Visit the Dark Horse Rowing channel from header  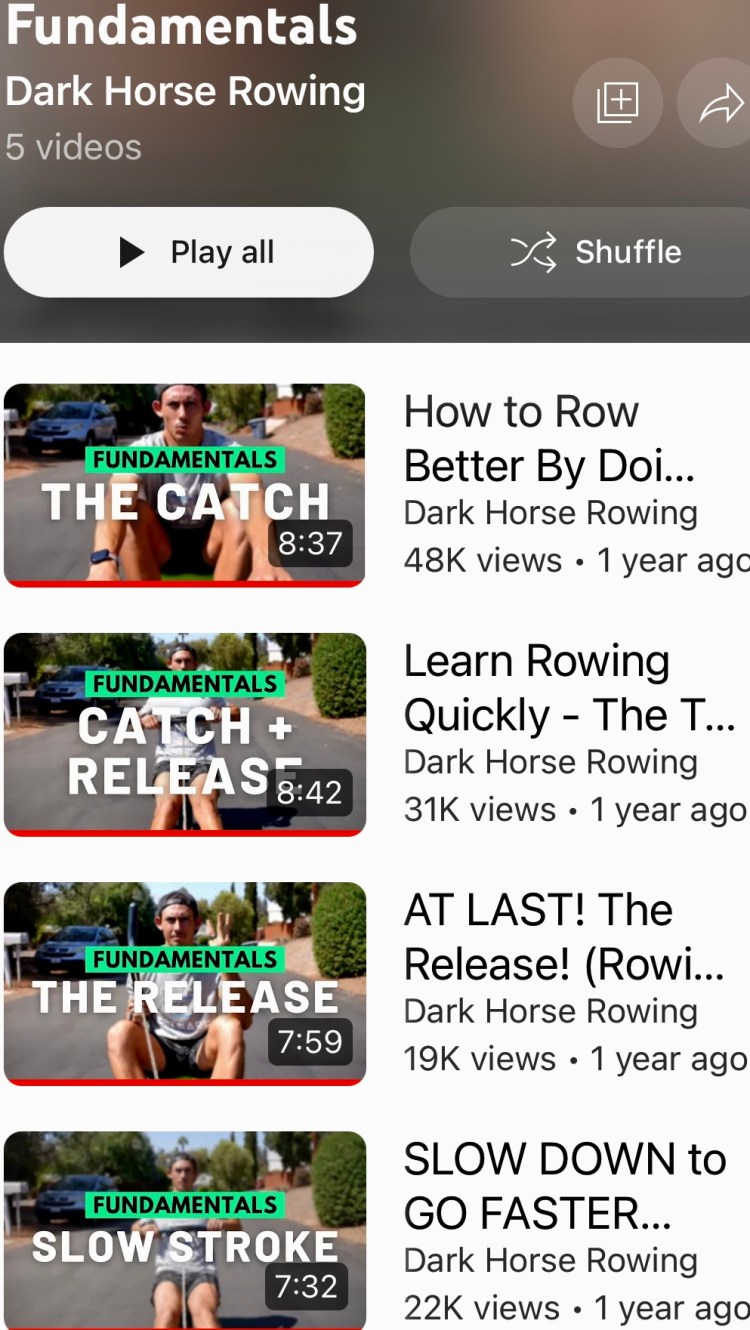pos(185,92)
